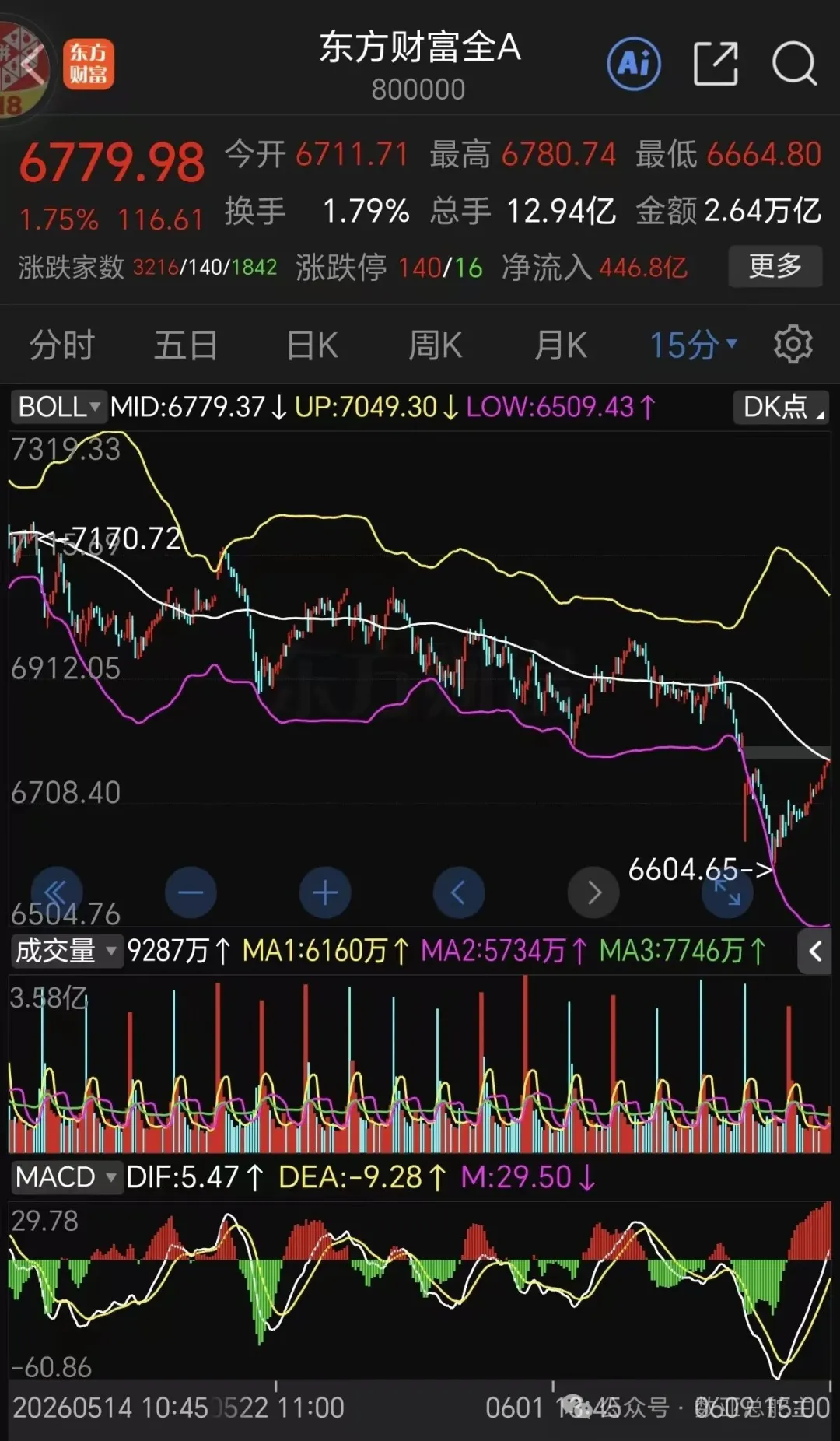
Task: Share this chart page
Action: (716, 64)
